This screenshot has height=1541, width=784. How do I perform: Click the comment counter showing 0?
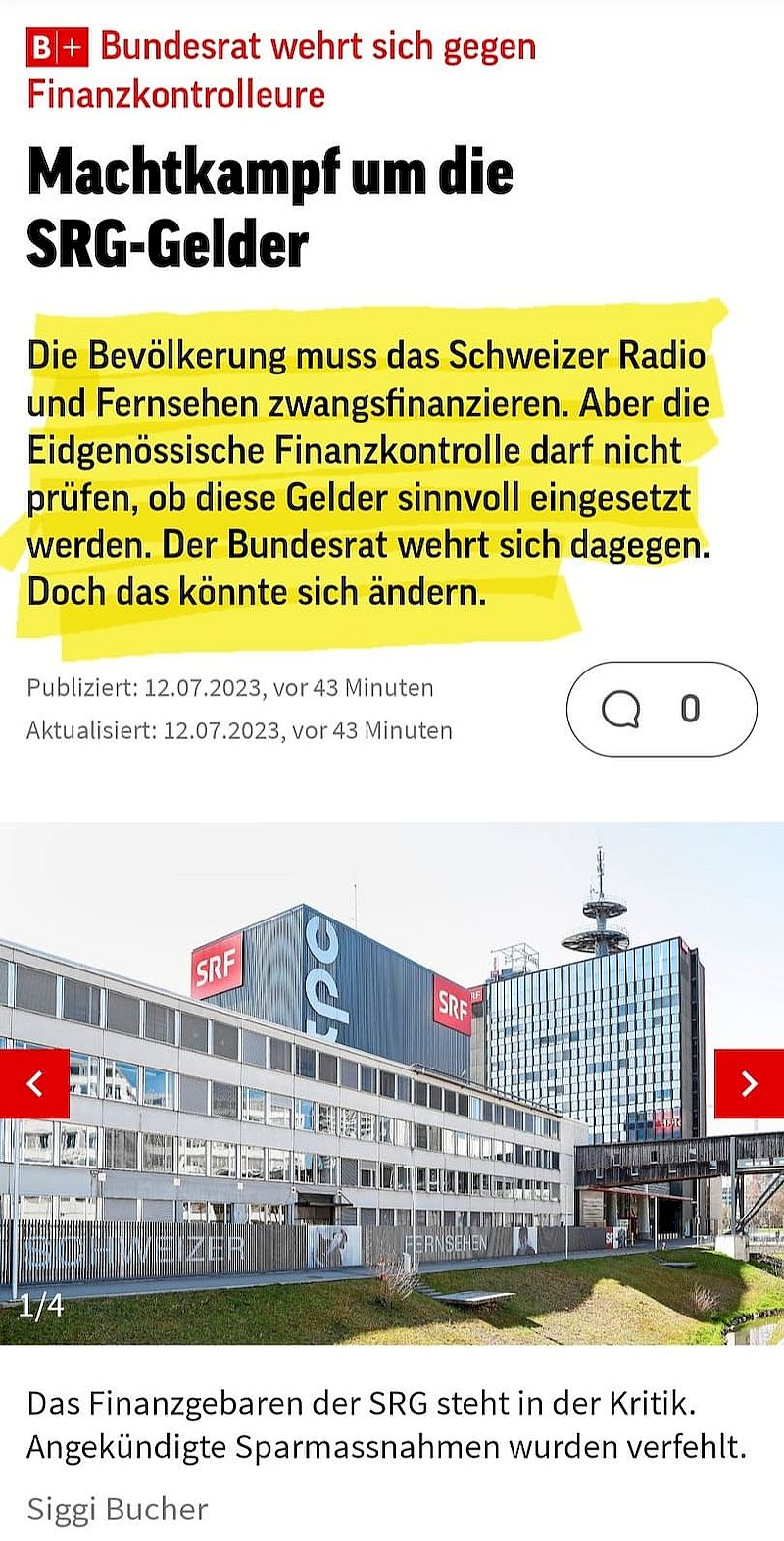click(692, 708)
